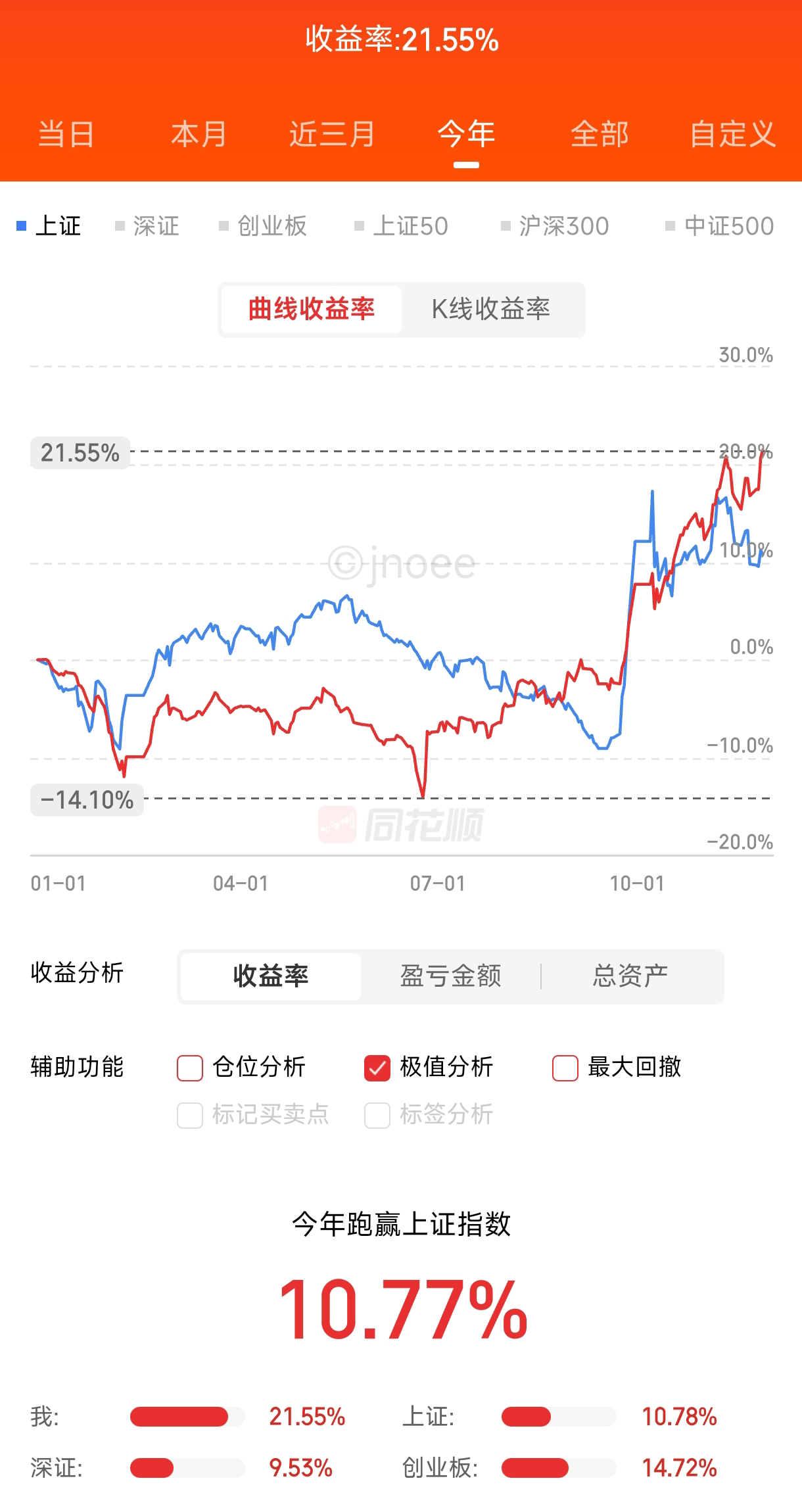Select the 本月 tab
The image size is (802, 1512).
[x=199, y=135]
